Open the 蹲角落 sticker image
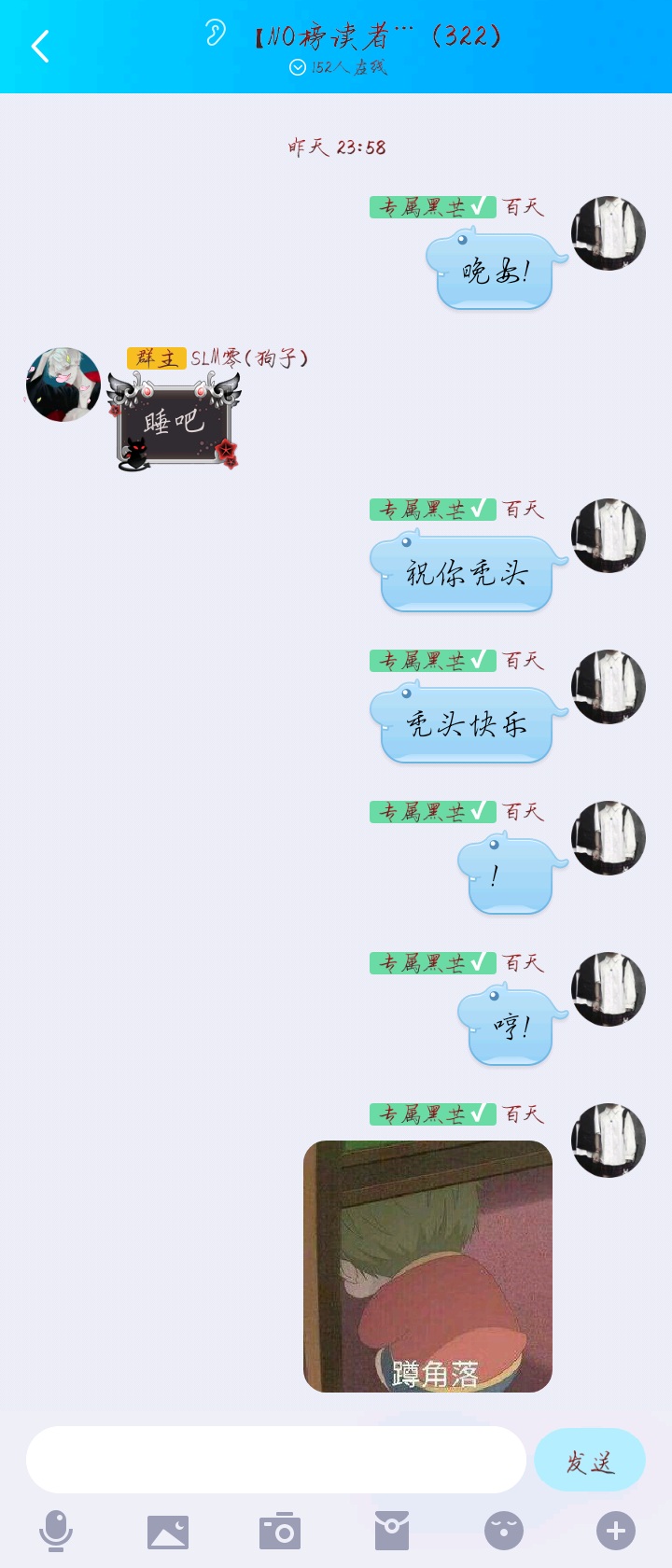 [x=427, y=1266]
